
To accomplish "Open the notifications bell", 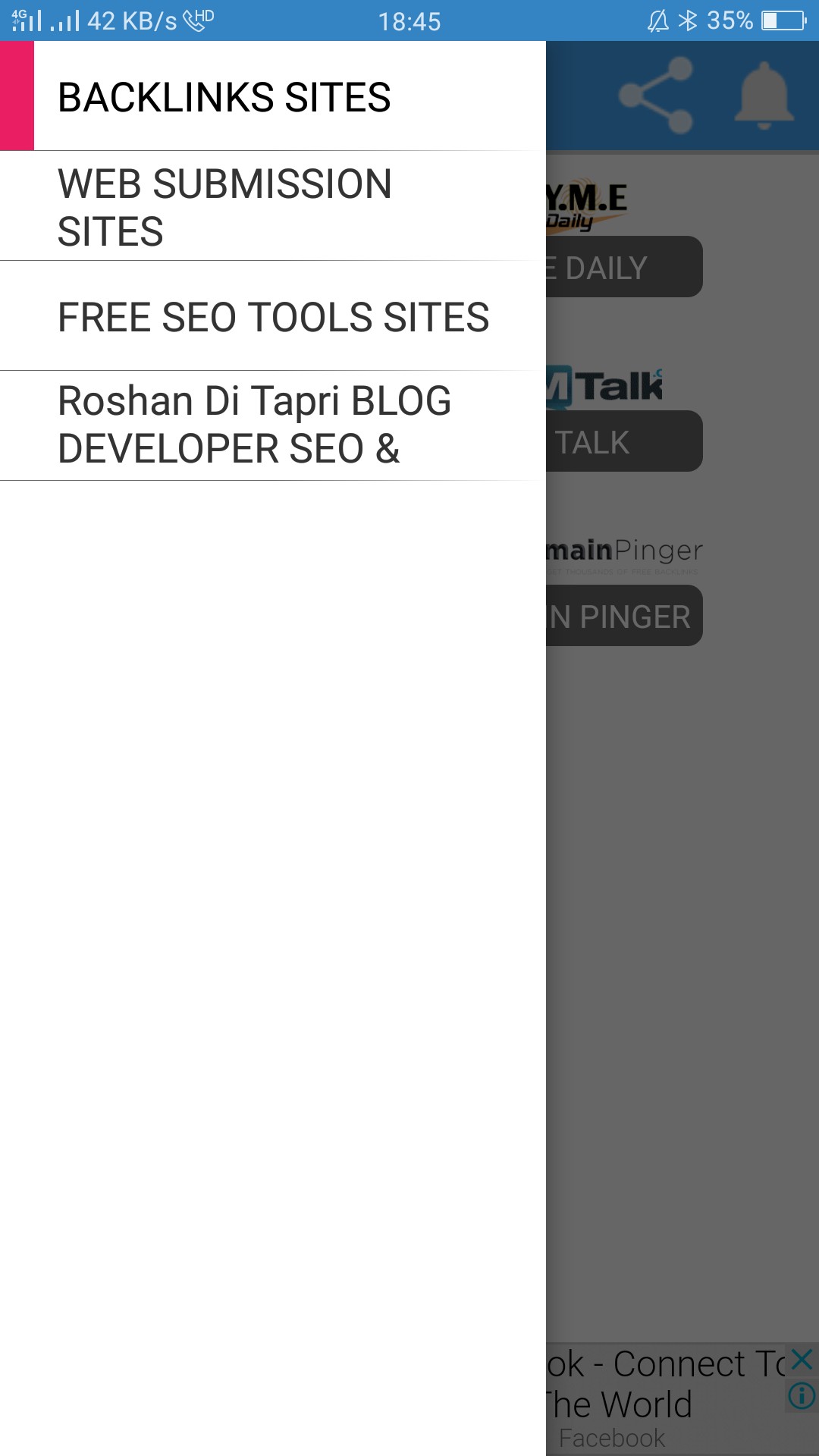I will point(764,96).
